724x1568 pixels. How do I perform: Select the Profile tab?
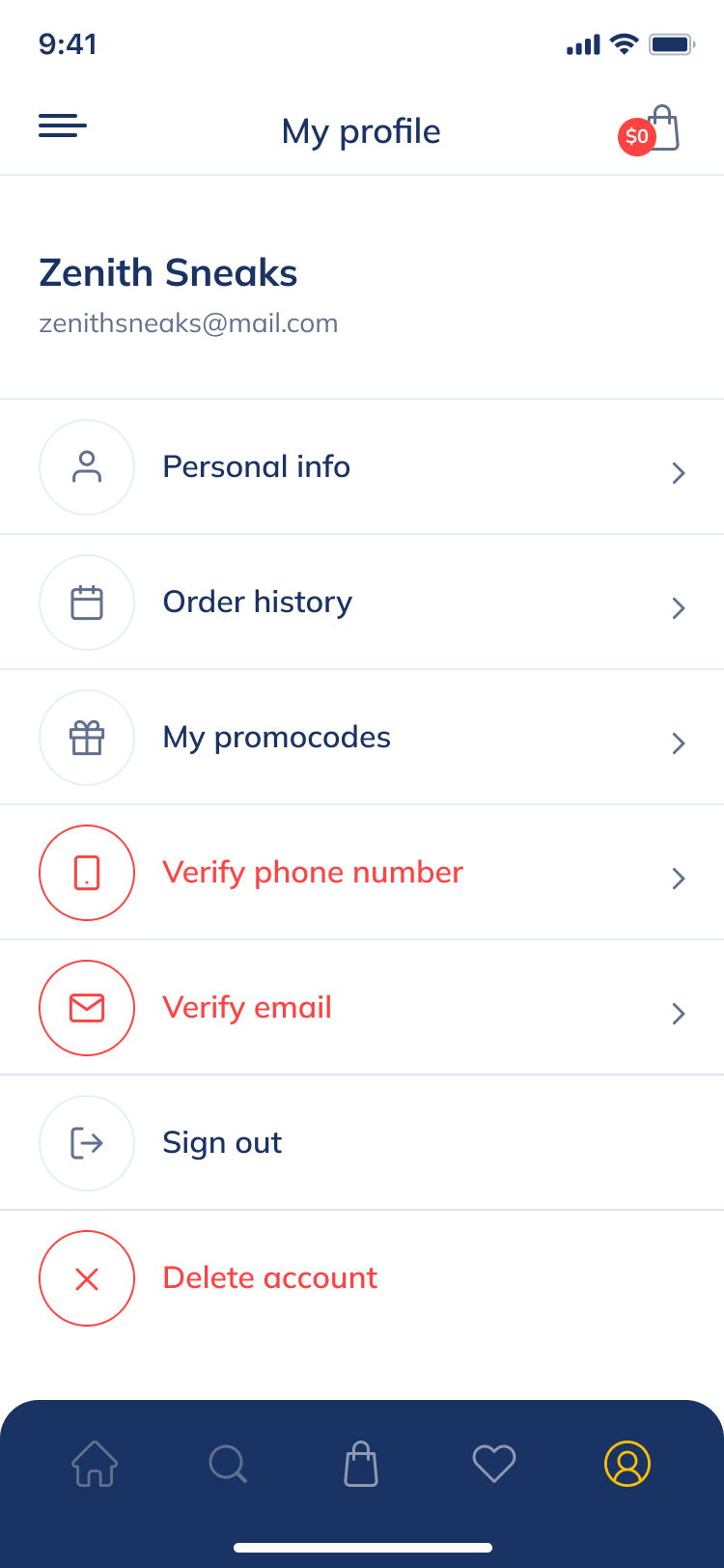(627, 1464)
